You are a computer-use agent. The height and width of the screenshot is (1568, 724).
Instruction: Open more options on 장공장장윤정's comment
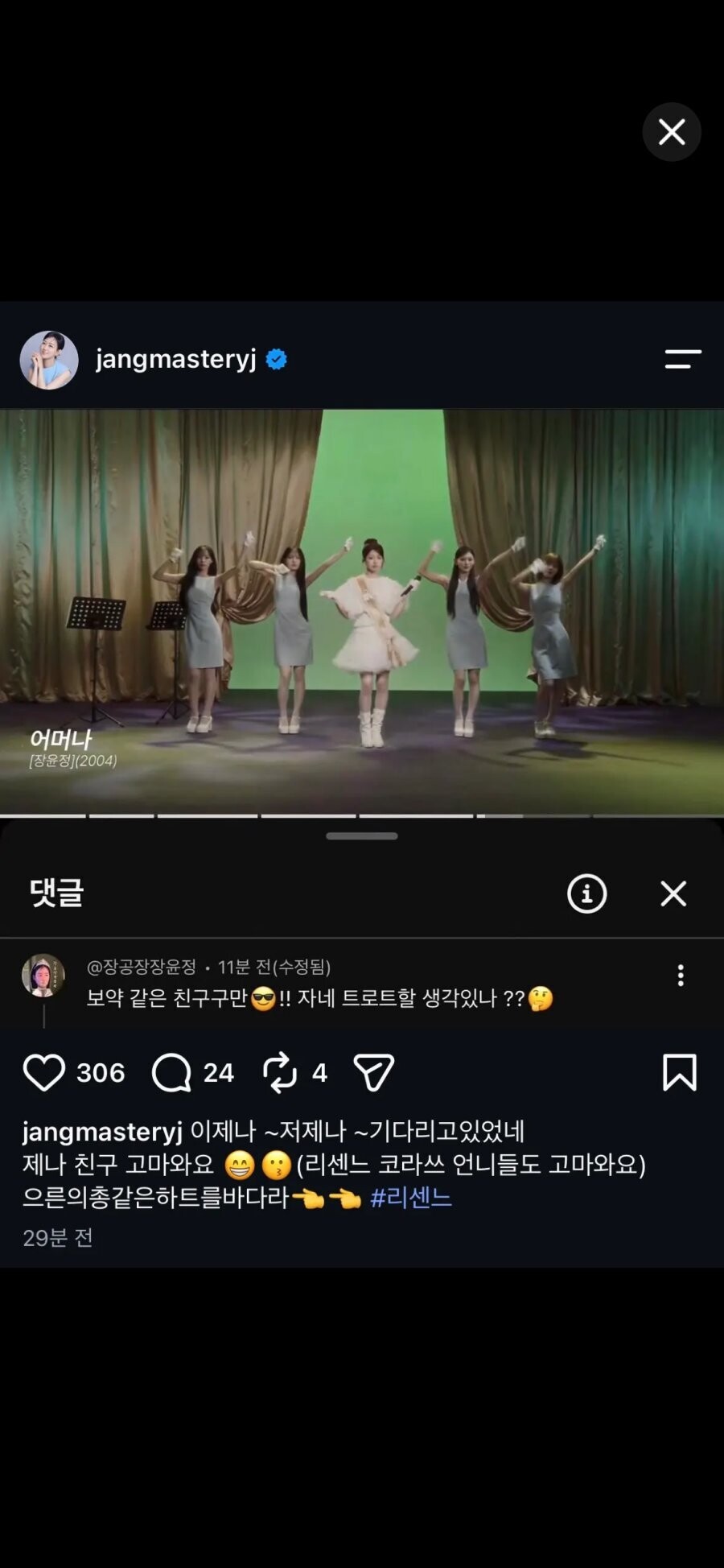pos(681,976)
